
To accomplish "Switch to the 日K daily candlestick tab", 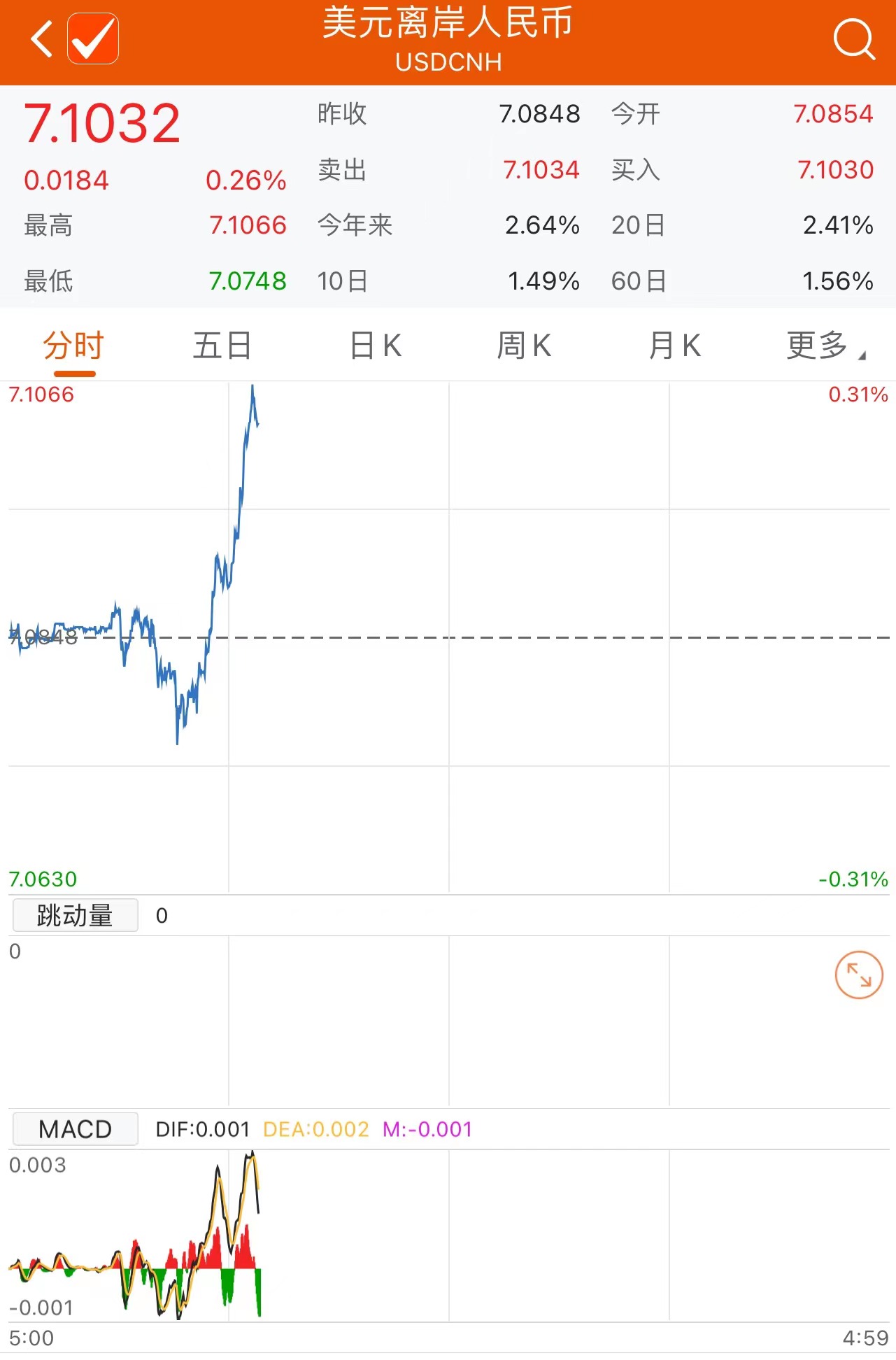I will [x=376, y=346].
